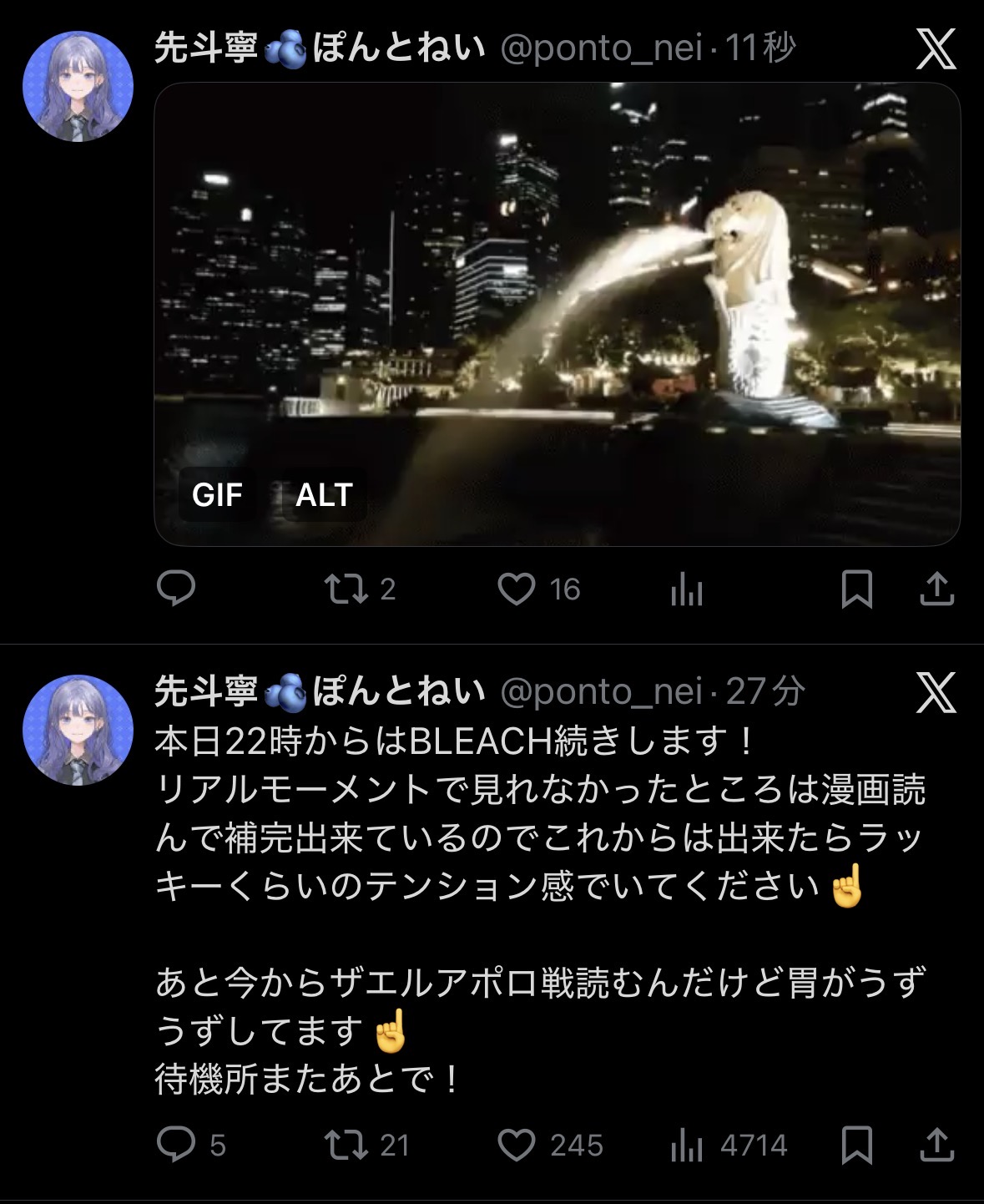Open the X icon on the BLEACH post

pyautogui.click(x=936, y=693)
